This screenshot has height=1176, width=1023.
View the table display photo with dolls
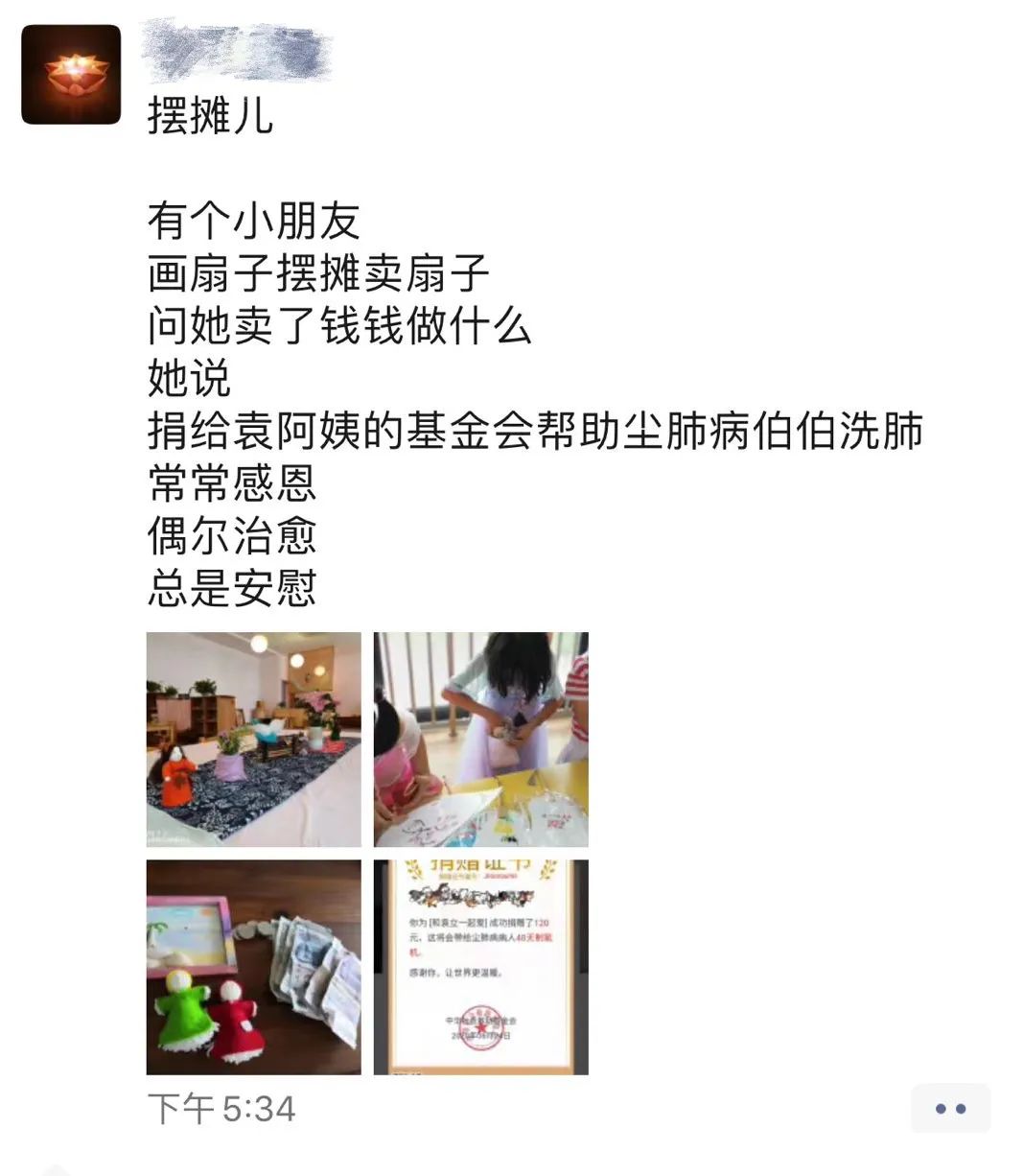tap(254, 740)
